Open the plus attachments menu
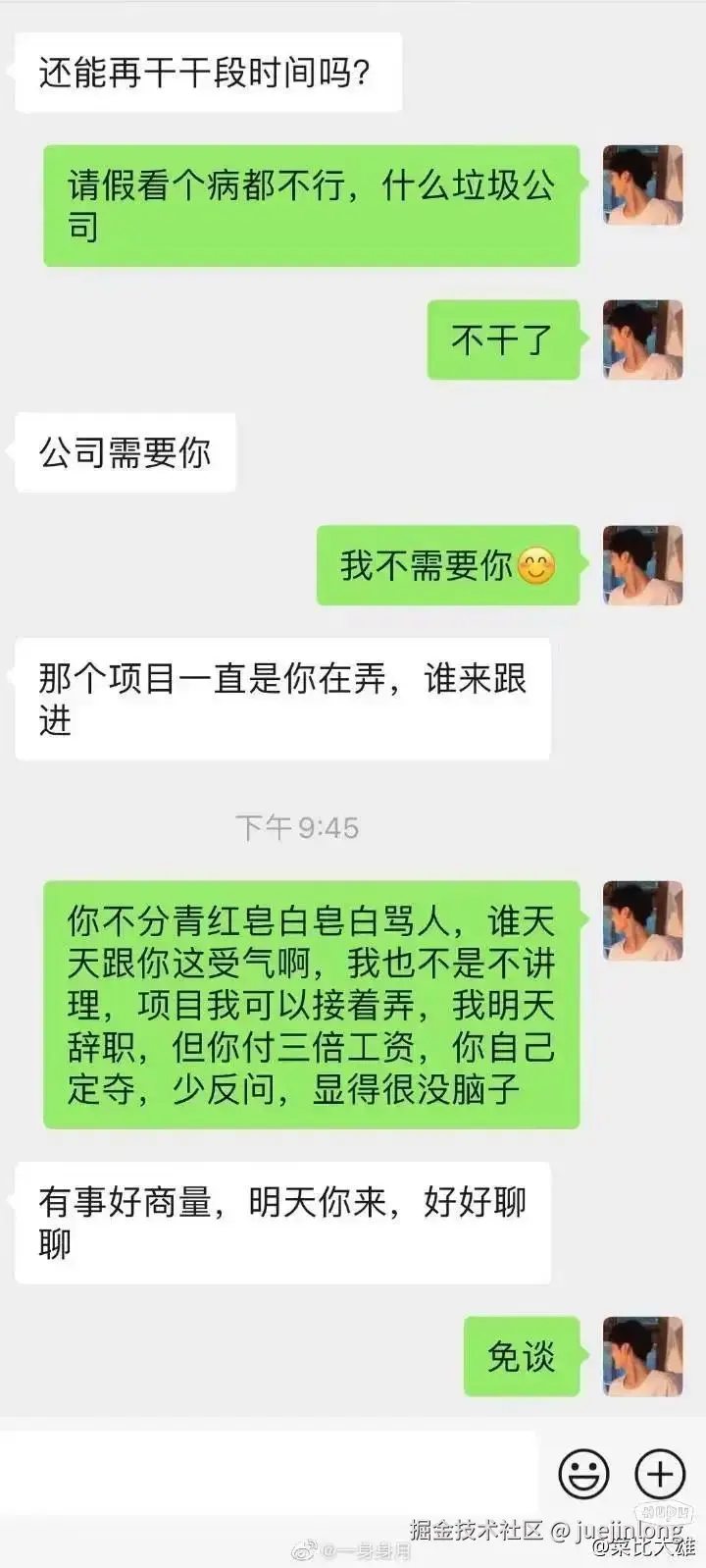This screenshot has height=1568, width=706. click(660, 1474)
